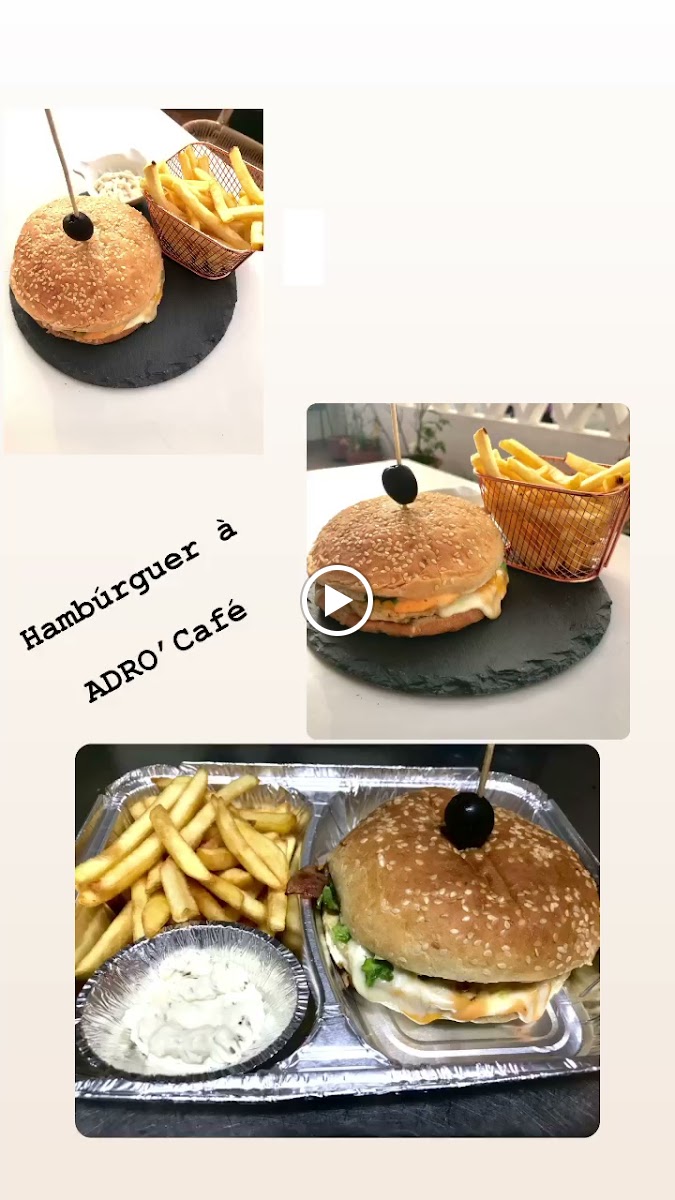Screen dimensions: 675x1200
Task: Play the Hambúrguer à ADRO'Café video
Action: pos(337,601)
